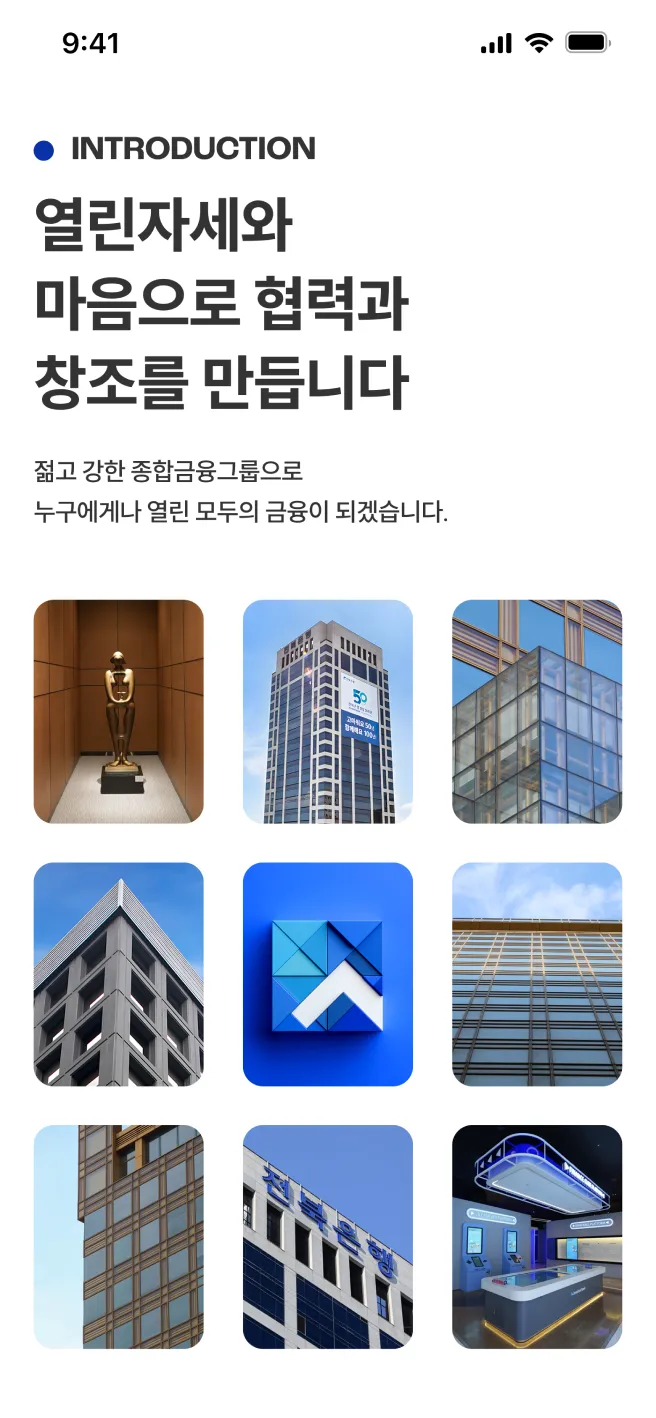
Task: Open the digital kiosk lounge interior photo
Action: (x=537, y=1237)
